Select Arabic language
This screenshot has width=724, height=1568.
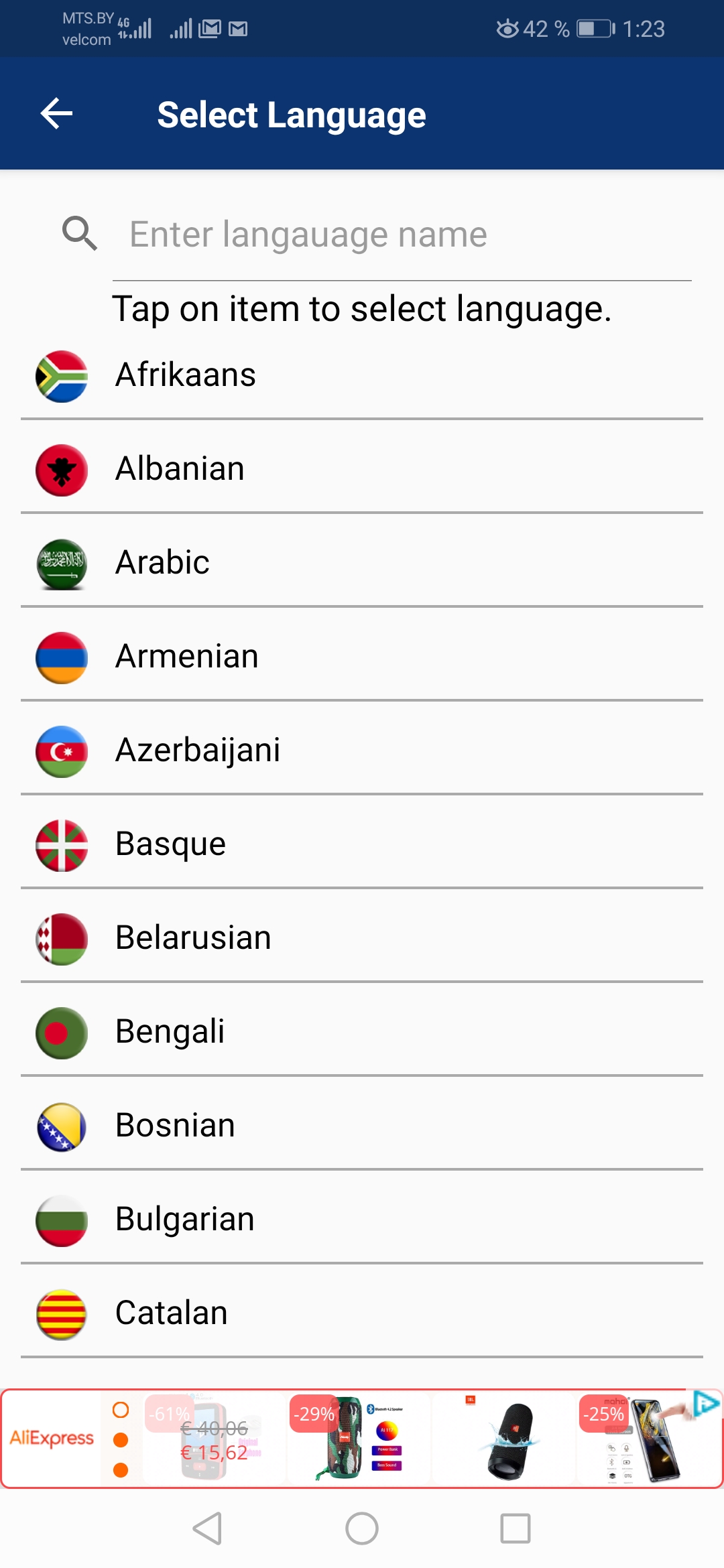362,563
